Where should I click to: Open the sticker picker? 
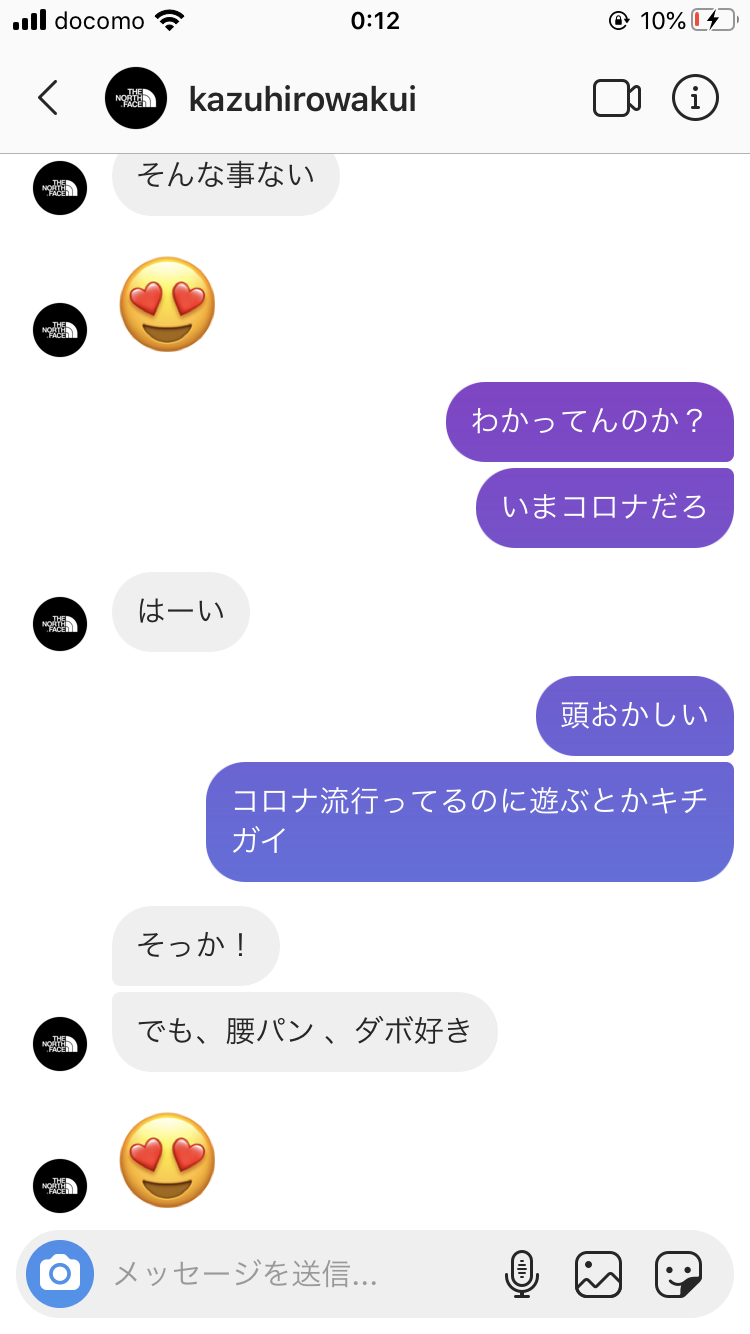pos(678,1274)
